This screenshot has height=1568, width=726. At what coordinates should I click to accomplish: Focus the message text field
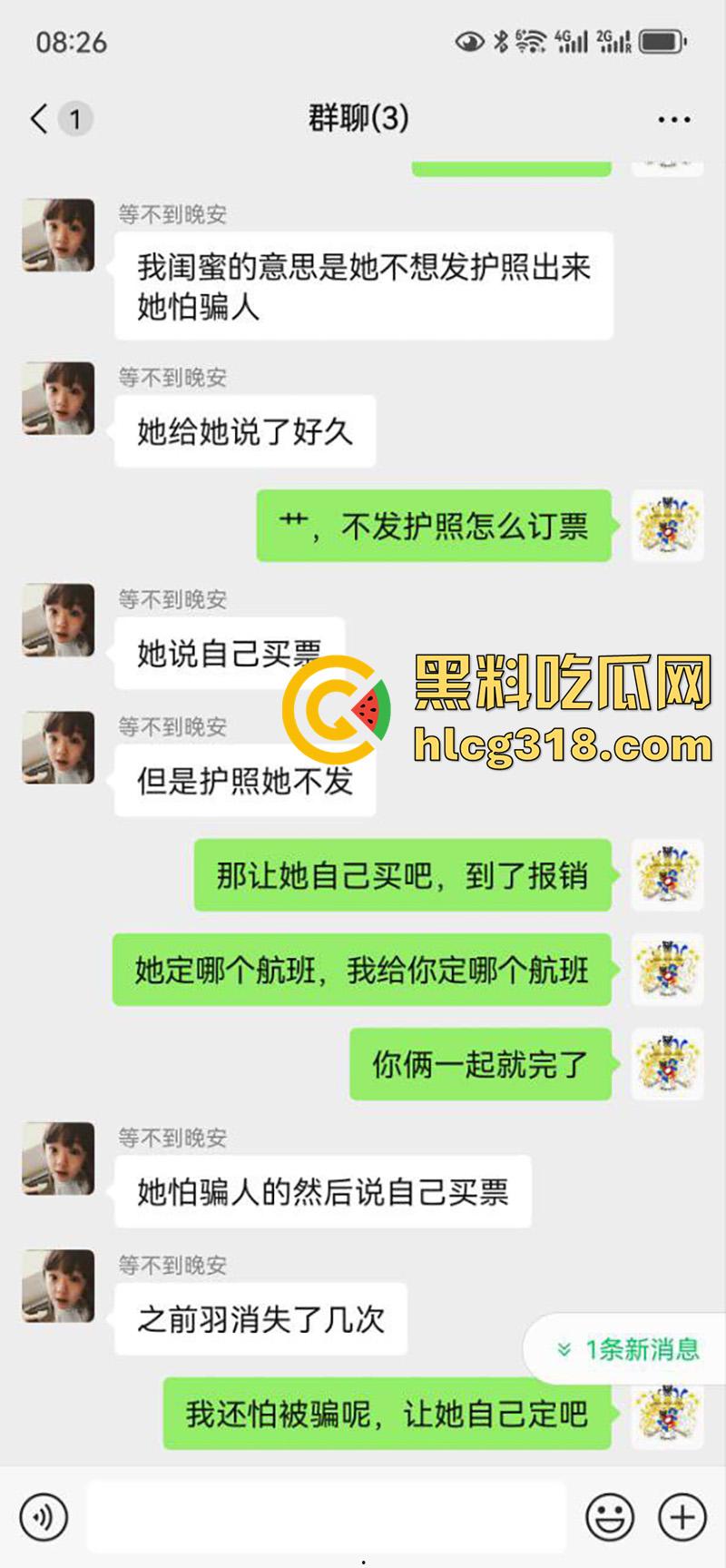327,1516
